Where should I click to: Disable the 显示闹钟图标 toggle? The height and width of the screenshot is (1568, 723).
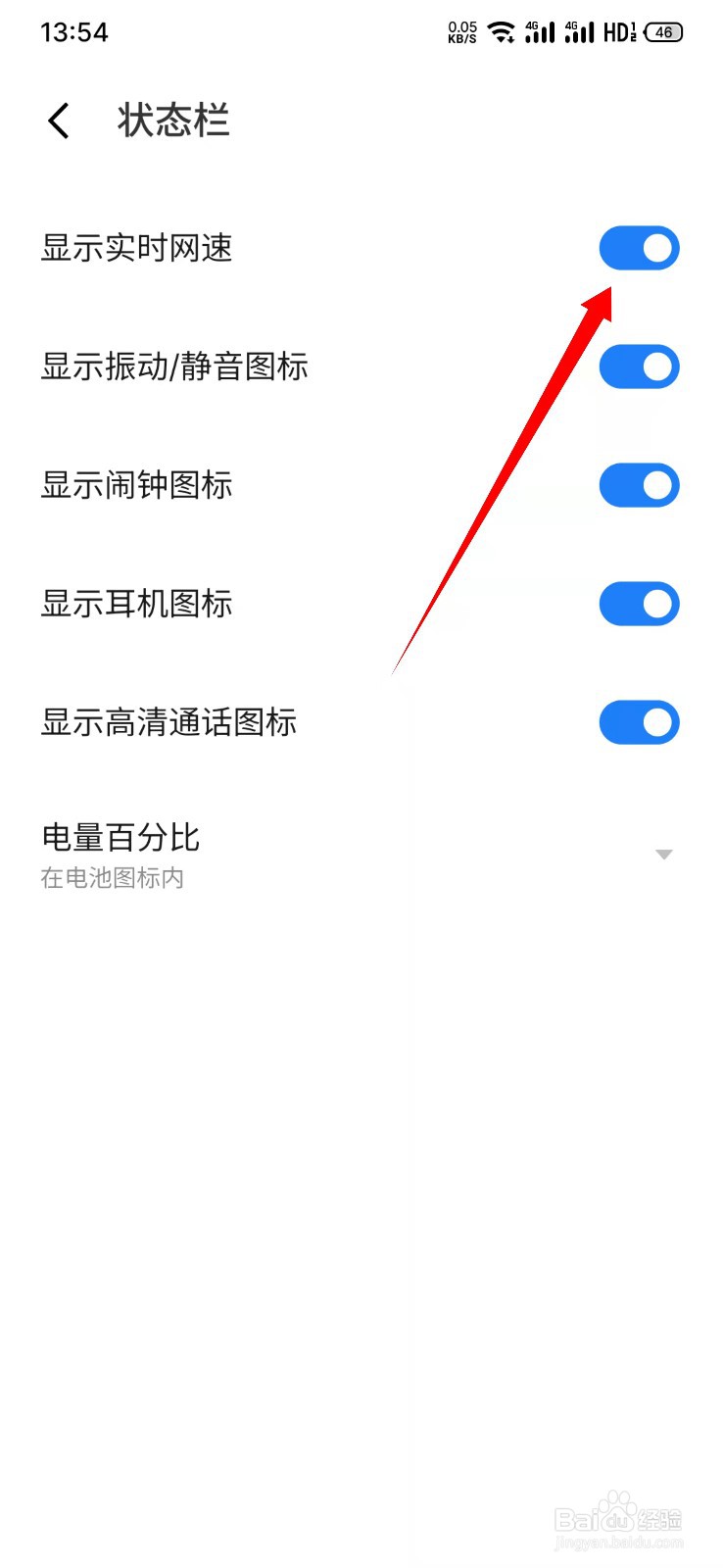tap(639, 485)
